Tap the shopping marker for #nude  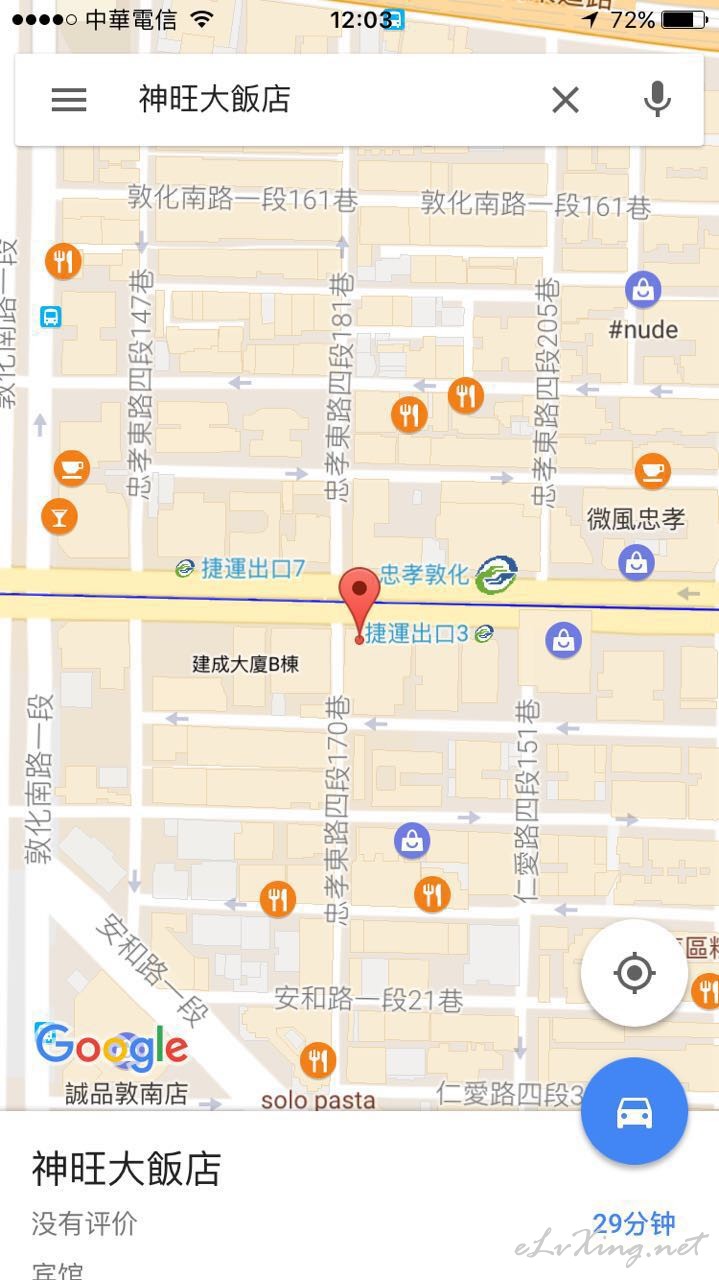643,290
